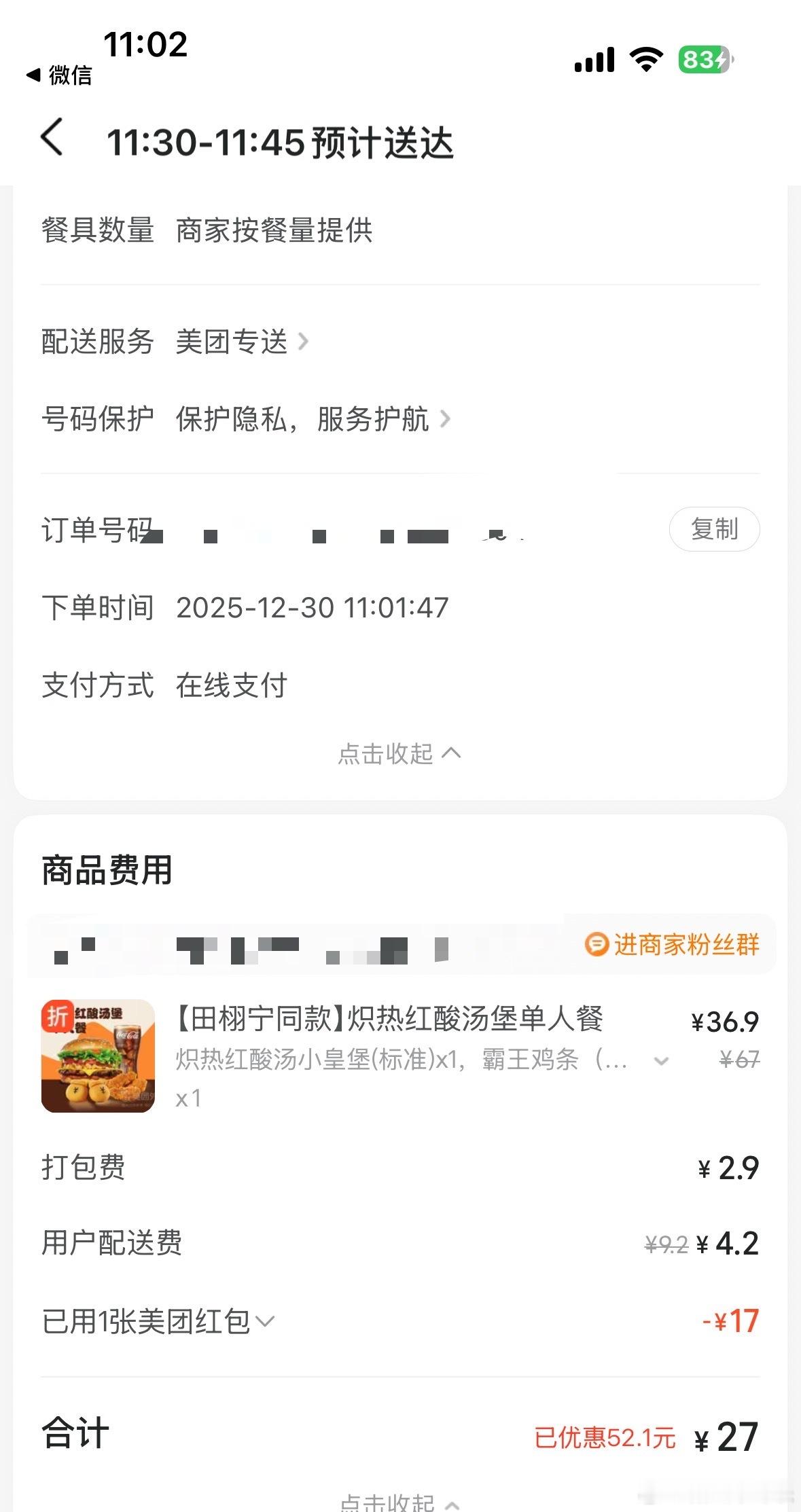Tap the back arrow at the top left
This screenshot has height=1512, width=801.
pos(49,139)
